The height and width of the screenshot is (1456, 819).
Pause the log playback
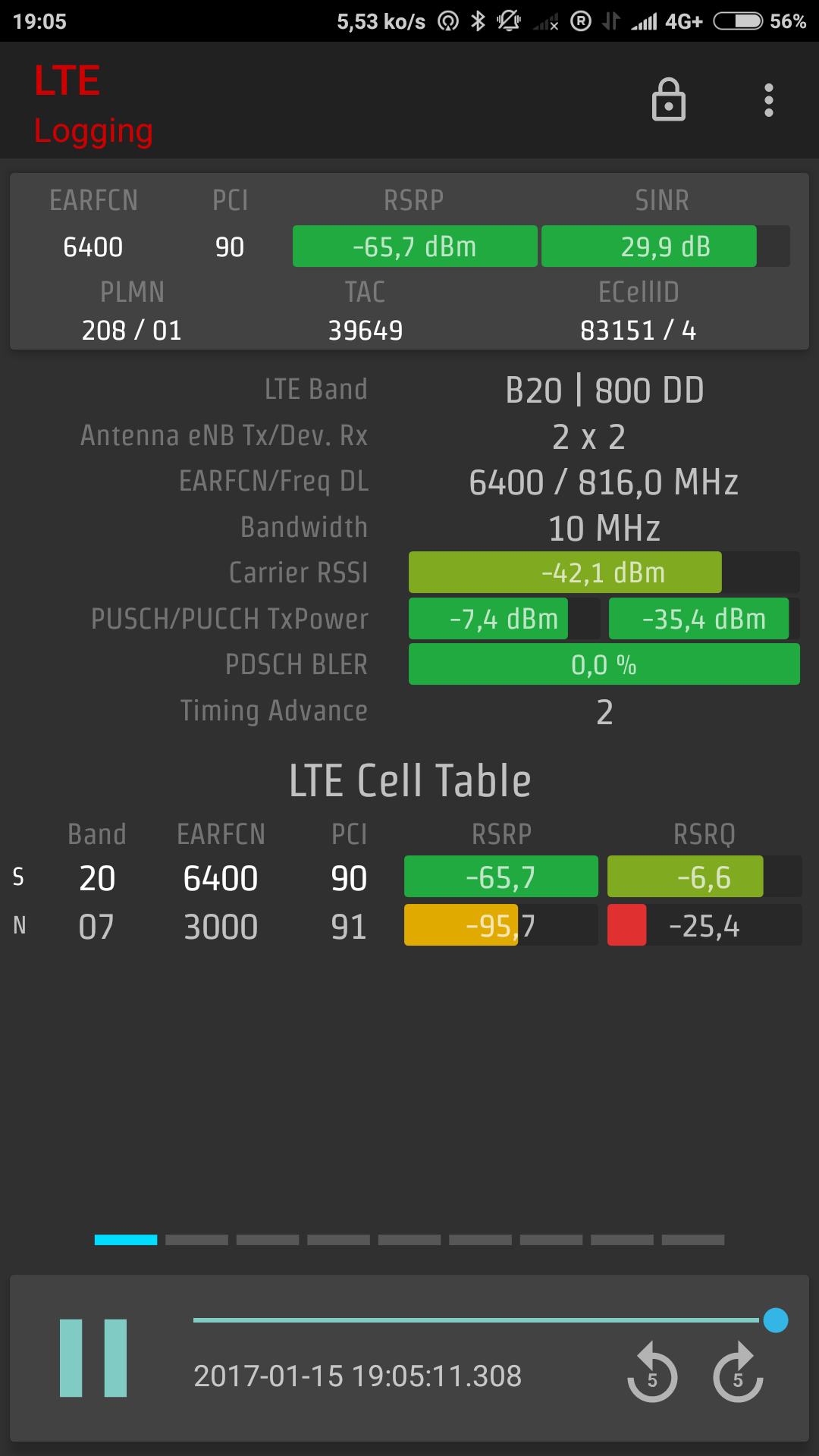click(x=93, y=1357)
